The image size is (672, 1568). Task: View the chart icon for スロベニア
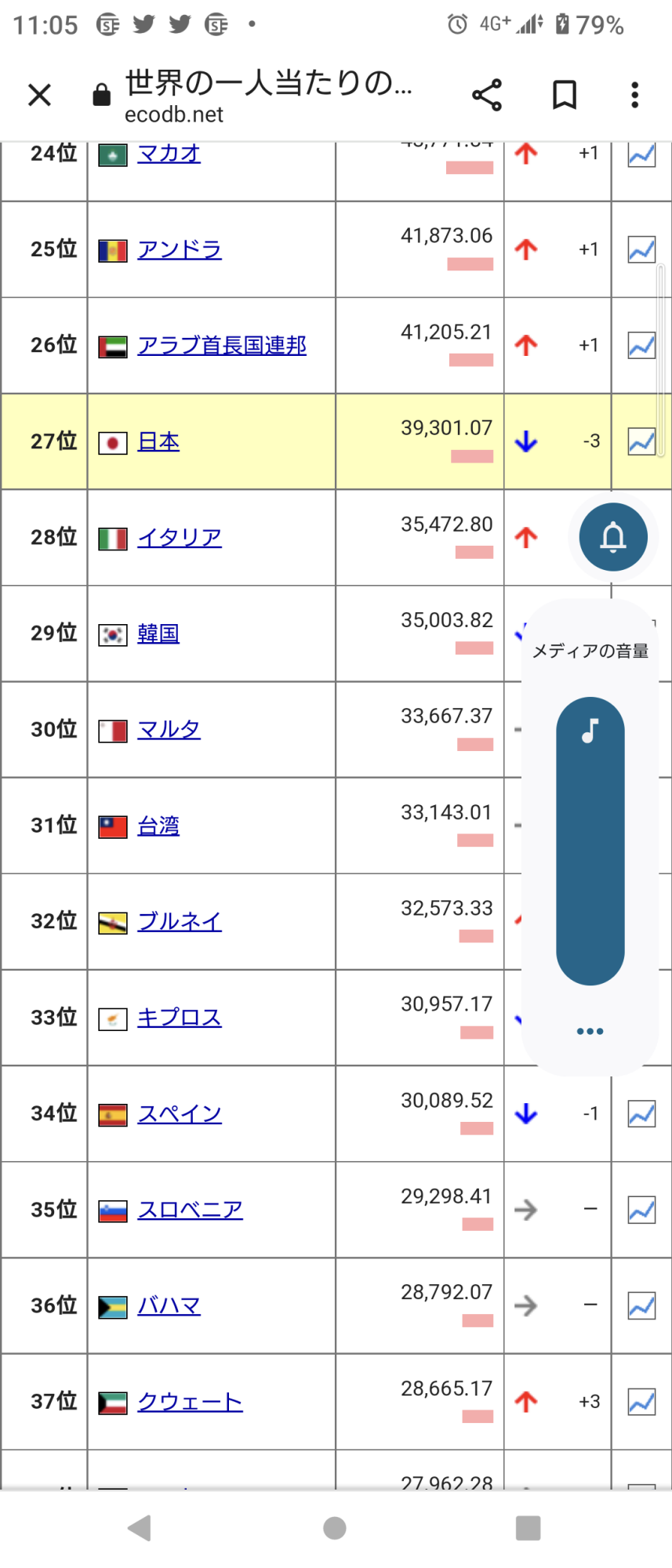[641, 1210]
